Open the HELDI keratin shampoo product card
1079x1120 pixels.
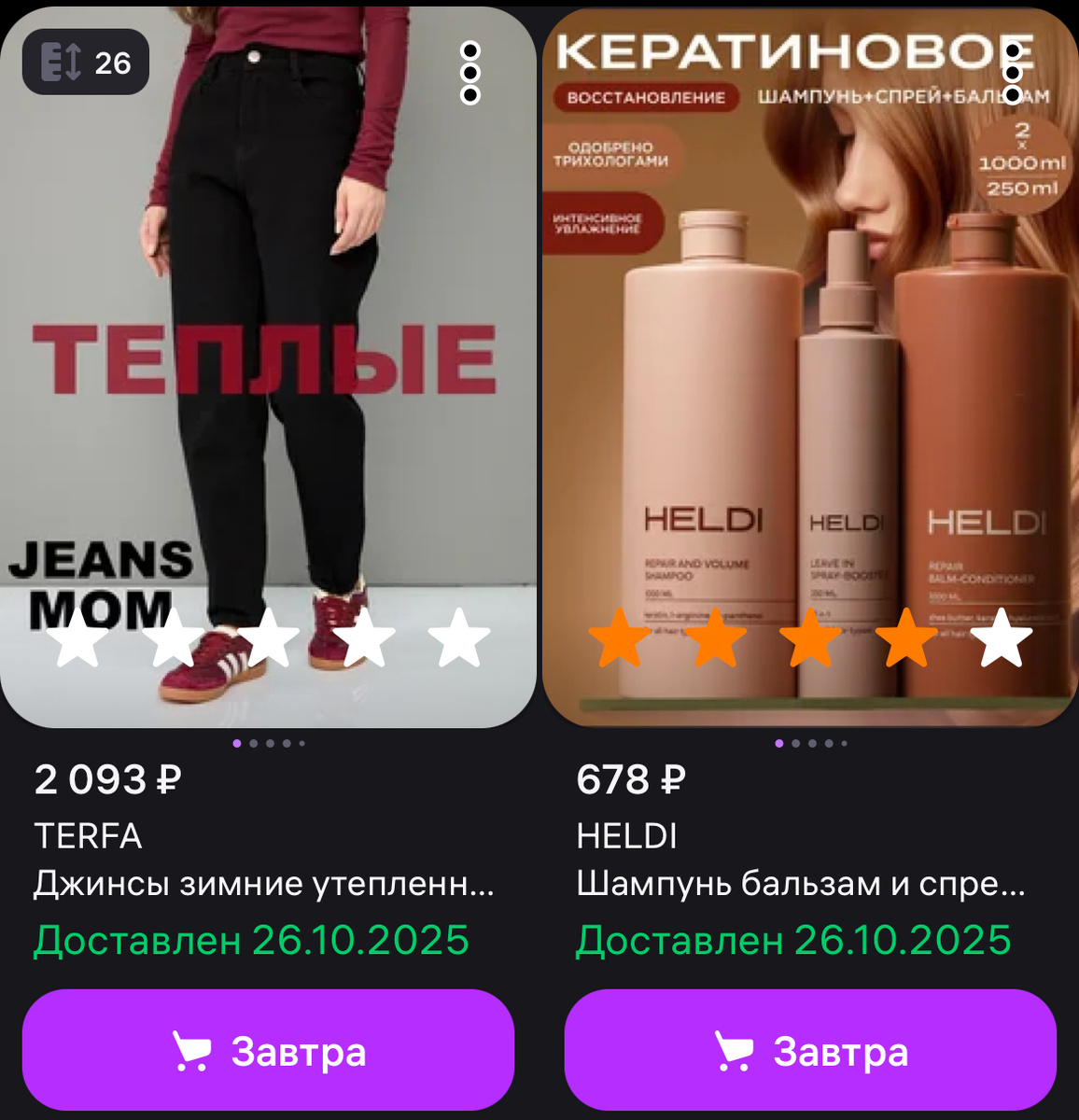pyautogui.click(x=810, y=373)
